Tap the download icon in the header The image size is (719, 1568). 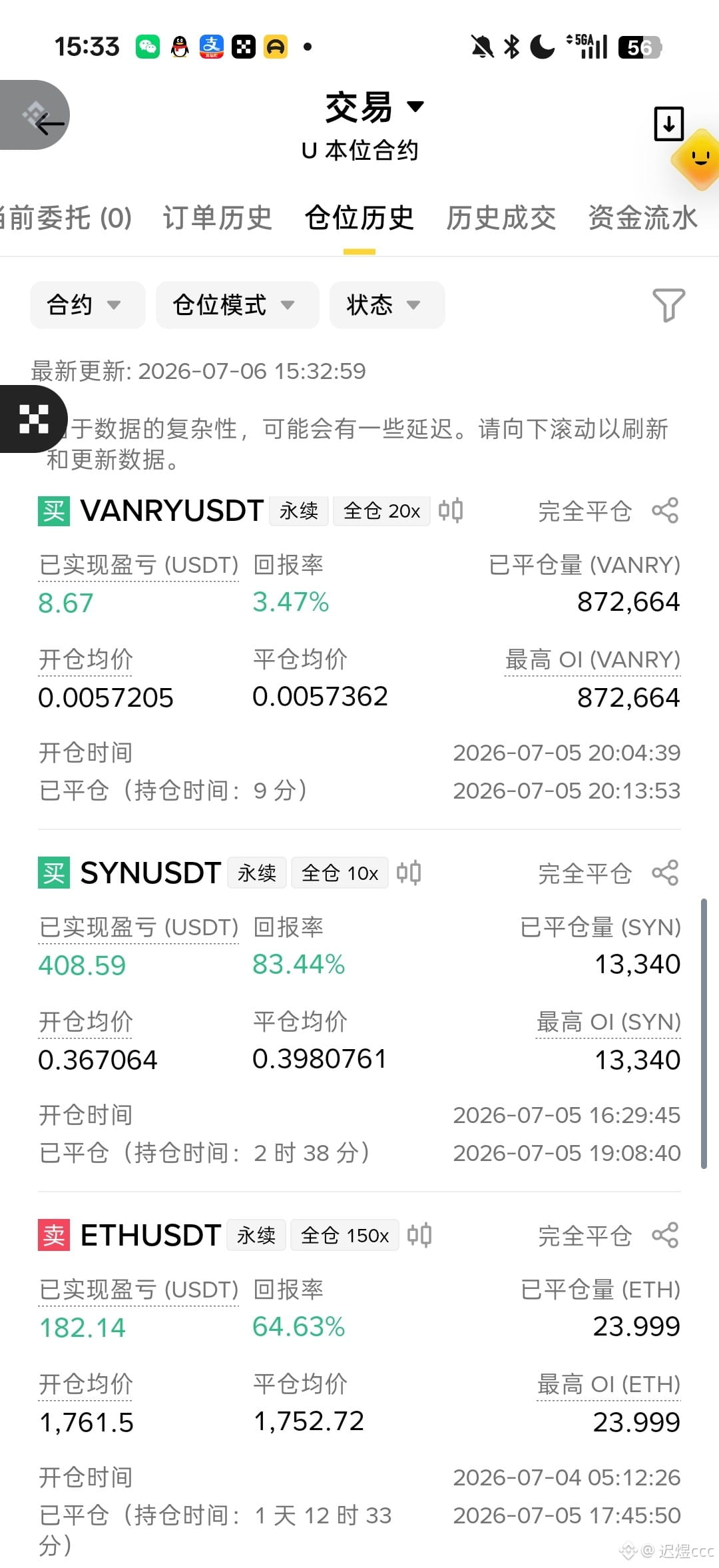click(x=668, y=123)
